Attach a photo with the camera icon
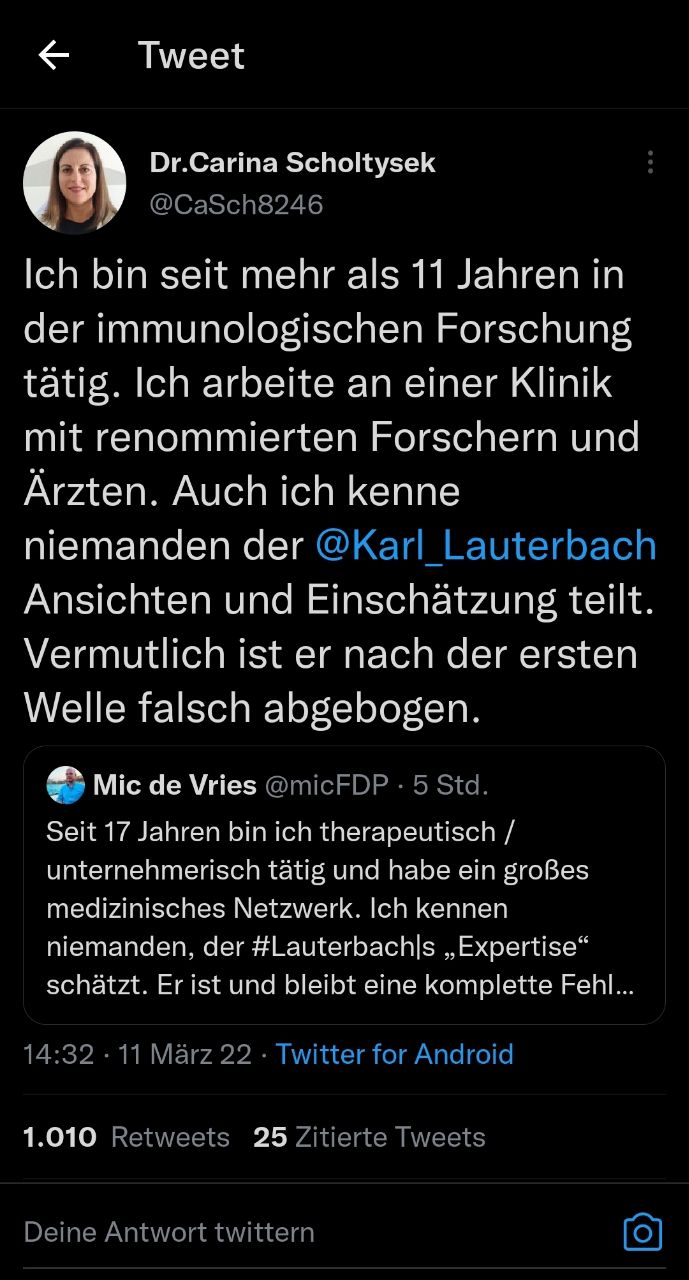The height and width of the screenshot is (1280, 689). 642,1231
